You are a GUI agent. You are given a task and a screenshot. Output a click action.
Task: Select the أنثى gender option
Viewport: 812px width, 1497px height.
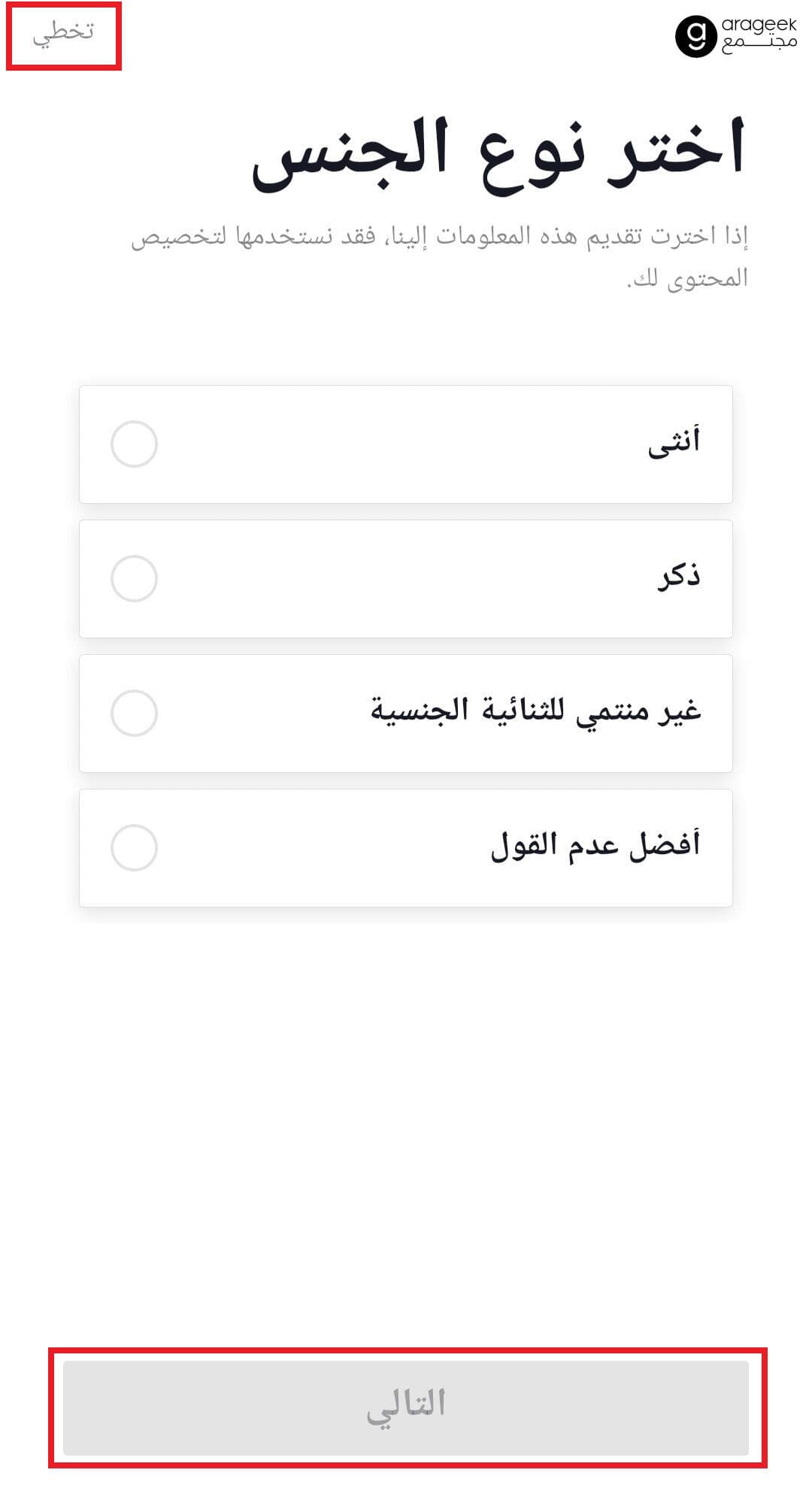click(x=406, y=444)
